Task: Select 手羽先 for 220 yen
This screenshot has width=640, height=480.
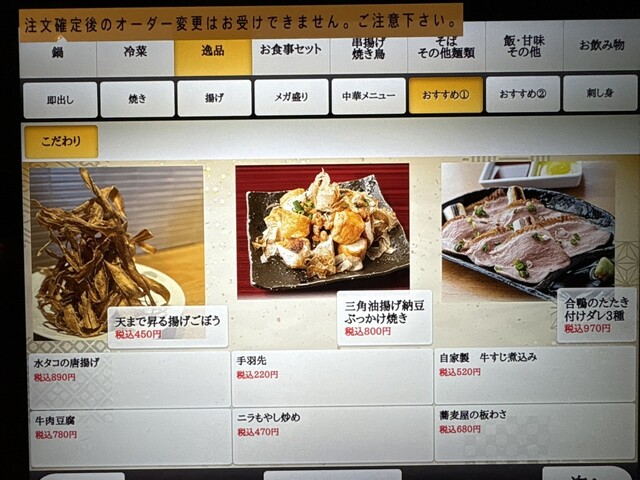Action: point(332,377)
